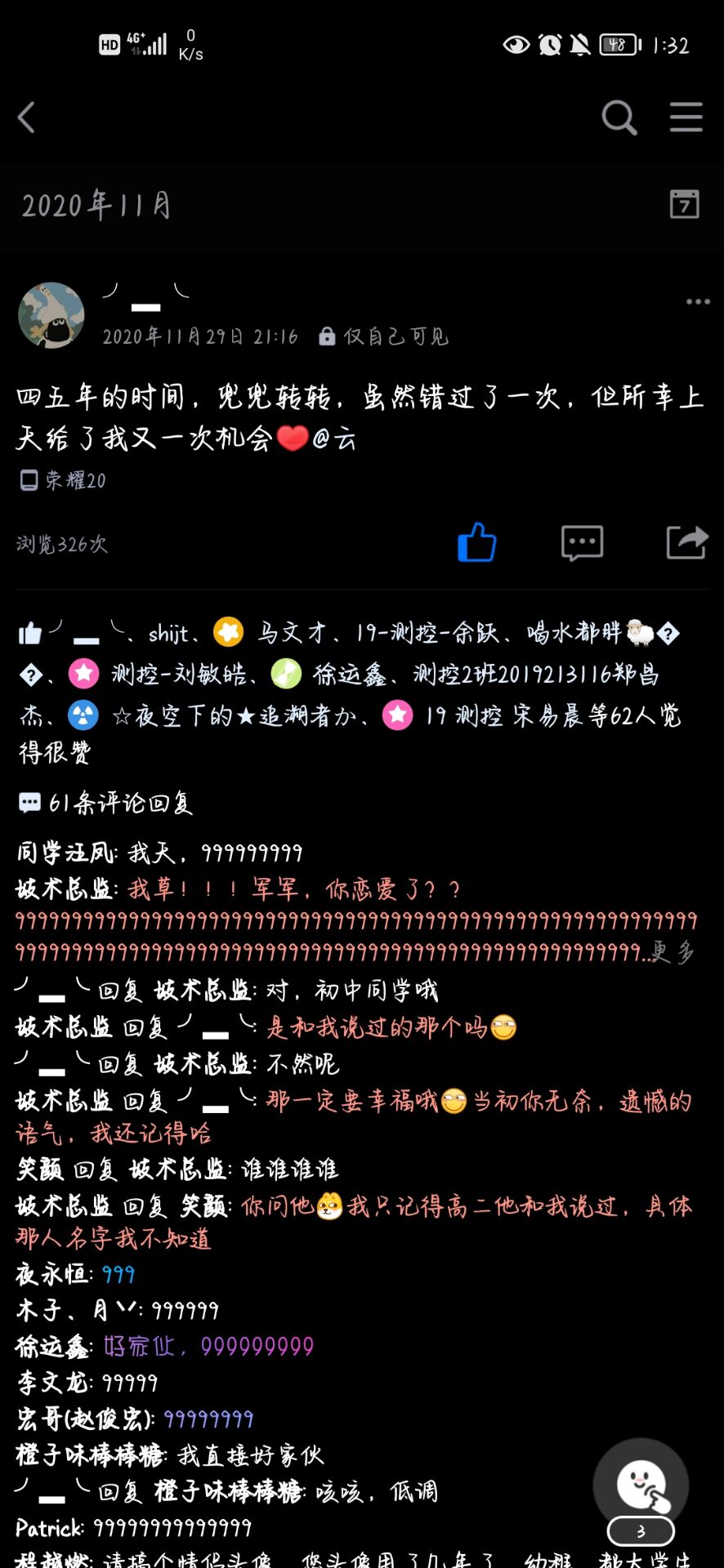Open commenter 橙子味棒棒糖's profile
This screenshot has height=1568, width=724.
click(90, 1454)
